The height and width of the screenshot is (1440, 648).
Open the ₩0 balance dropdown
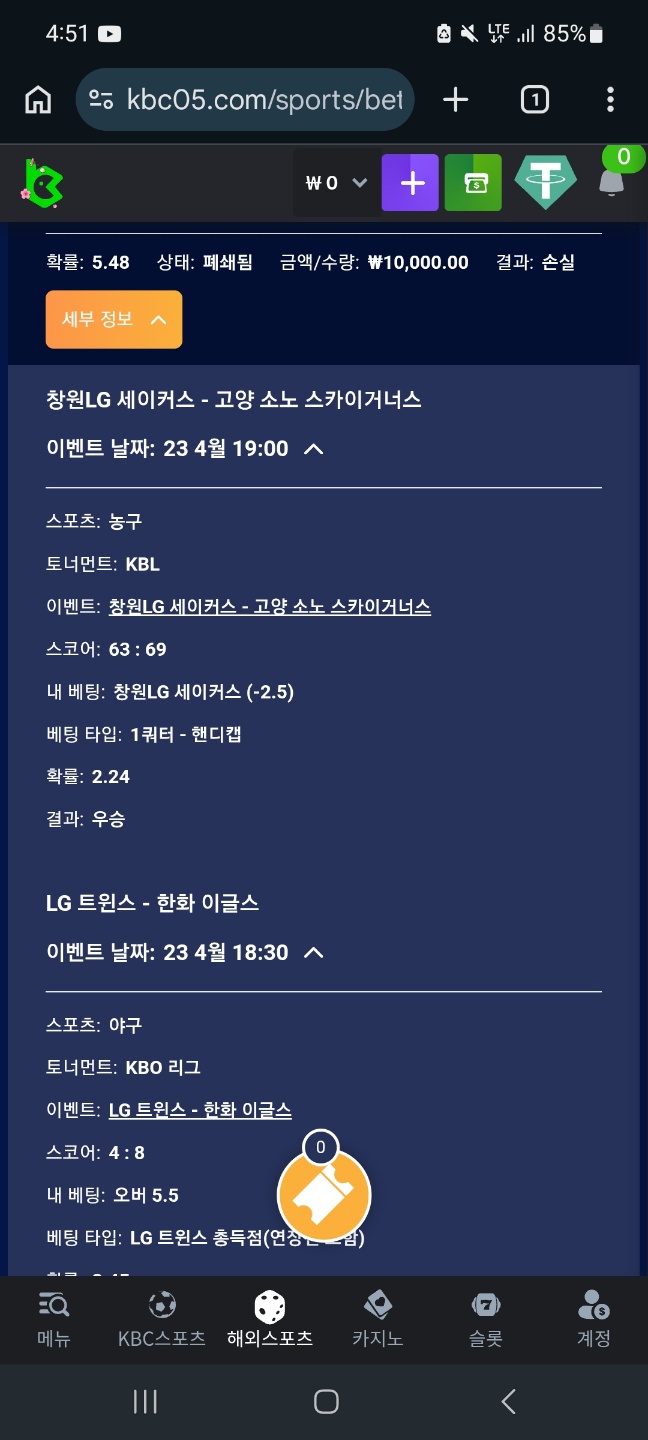[x=336, y=183]
